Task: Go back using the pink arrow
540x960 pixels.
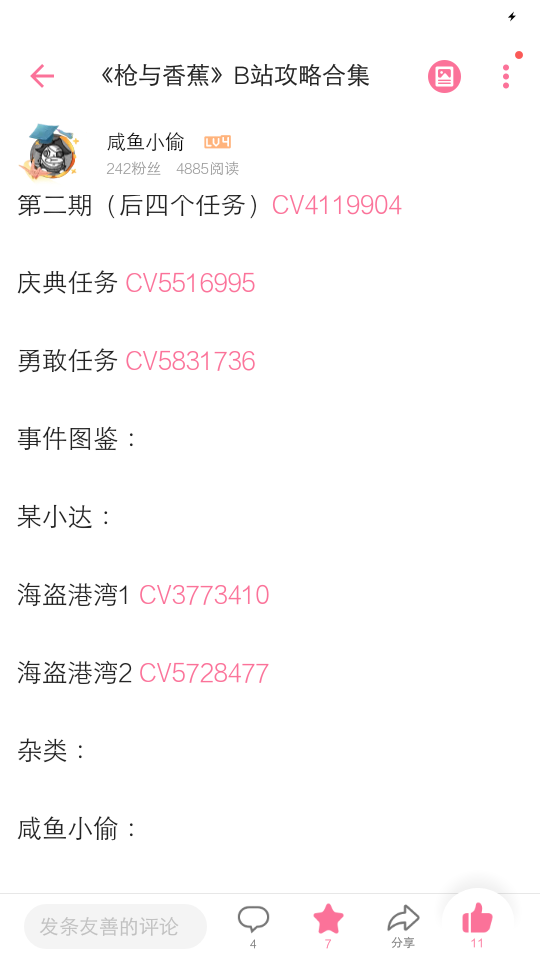Action: pyautogui.click(x=42, y=77)
